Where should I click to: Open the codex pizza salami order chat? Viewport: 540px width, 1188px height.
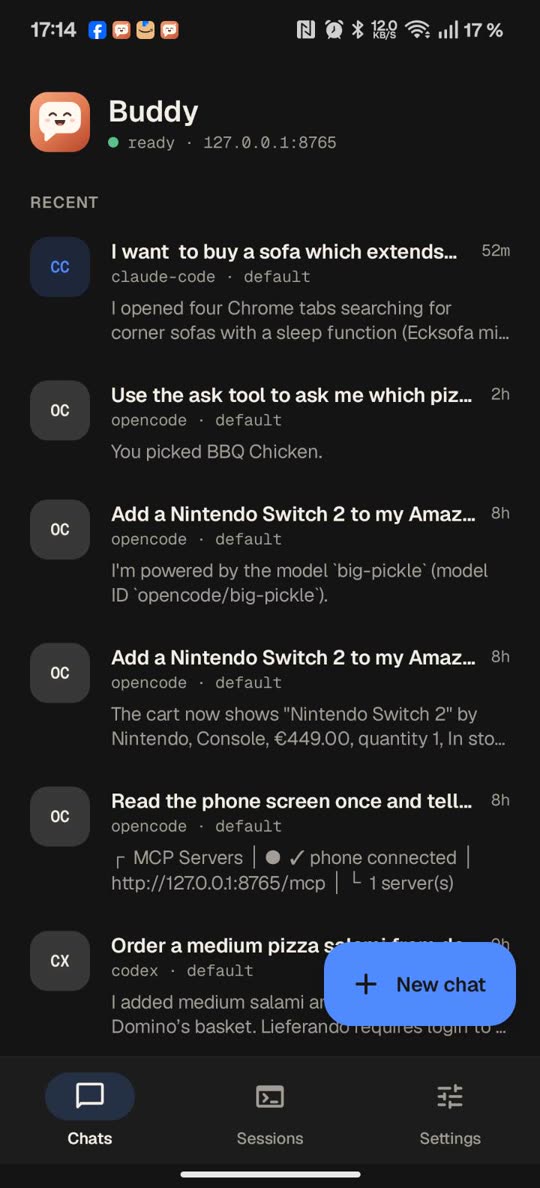point(174,985)
